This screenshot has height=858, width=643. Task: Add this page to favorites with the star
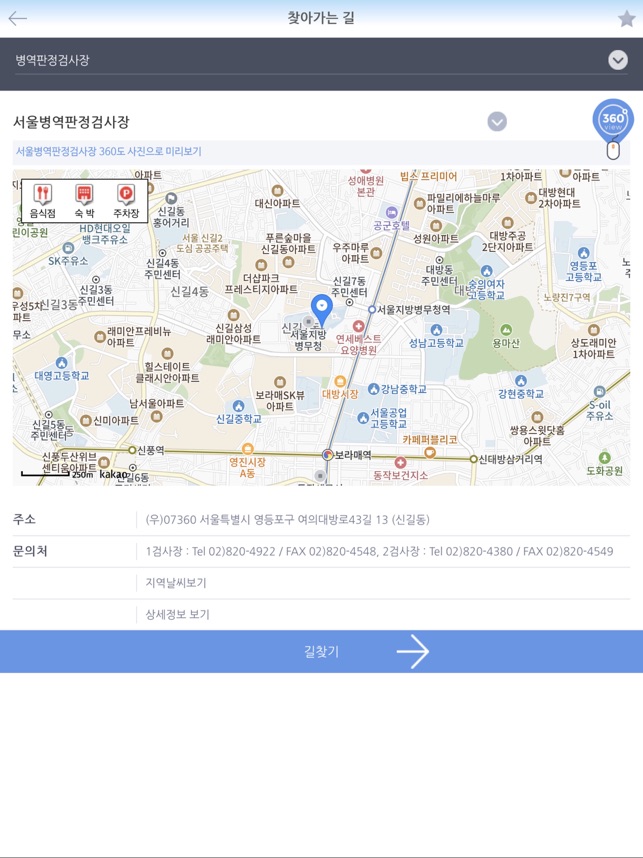tap(627, 18)
